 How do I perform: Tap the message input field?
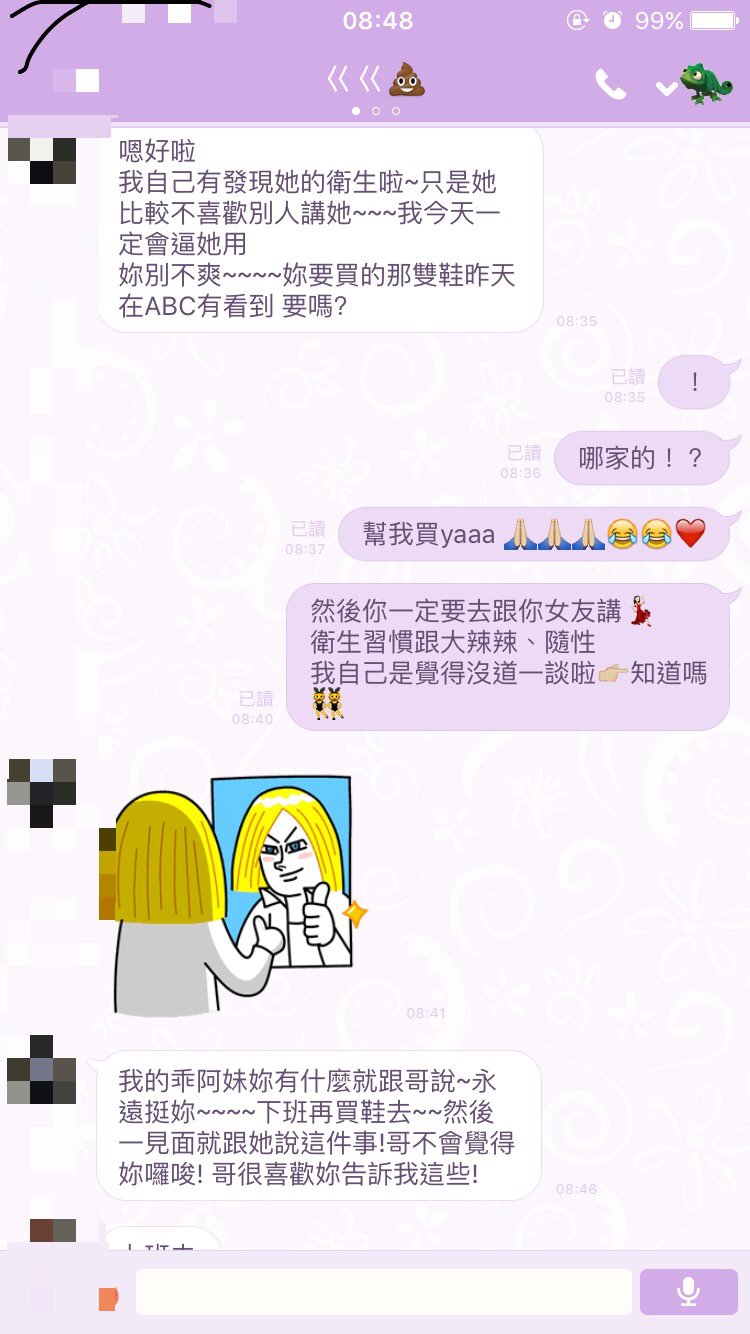(385, 1291)
